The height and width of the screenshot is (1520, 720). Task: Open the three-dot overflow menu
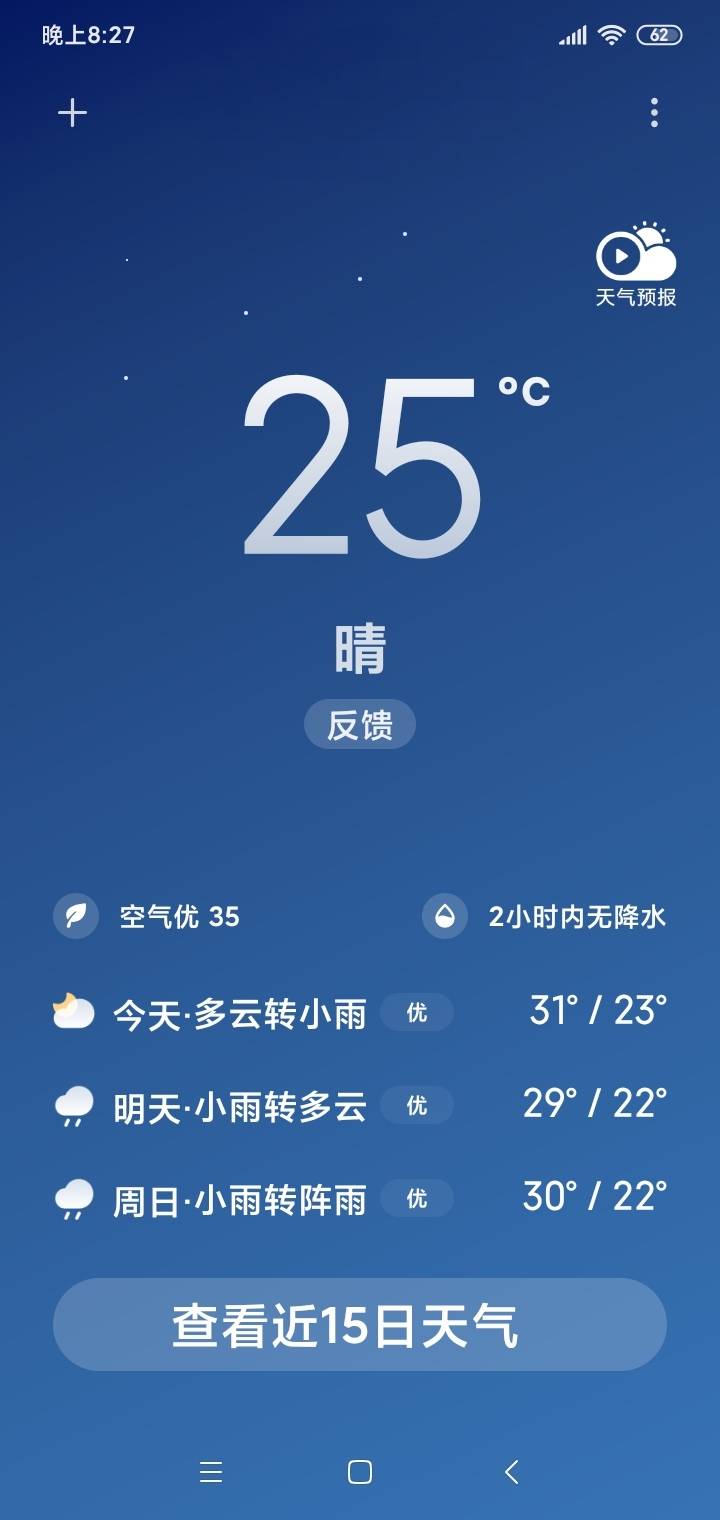point(653,113)
